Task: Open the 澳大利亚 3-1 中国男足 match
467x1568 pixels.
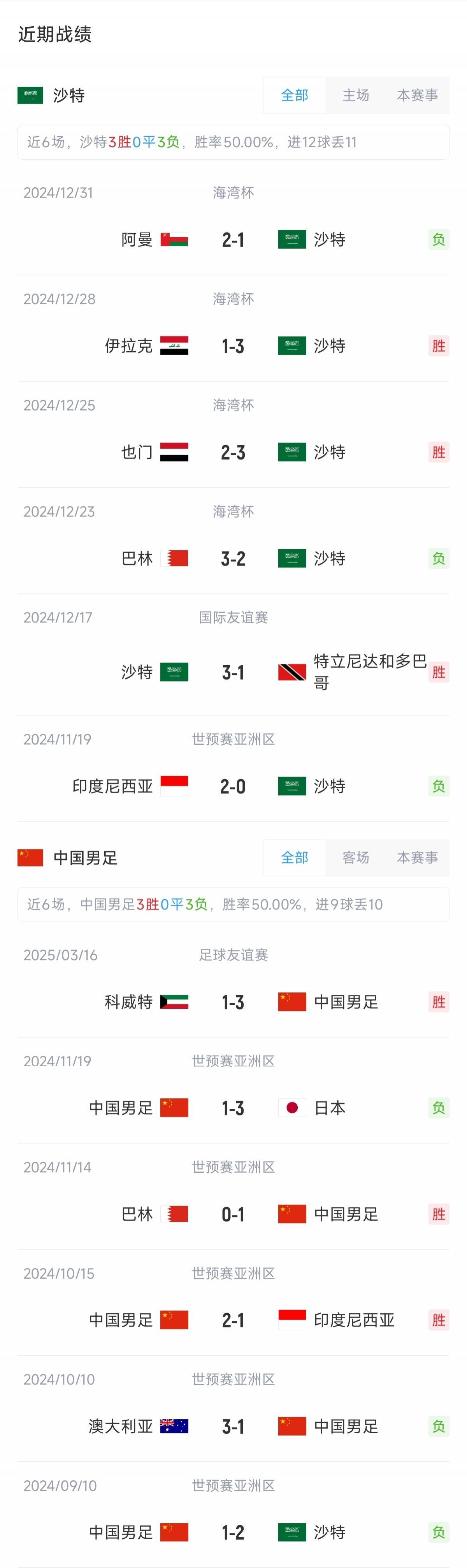Action: click(x=233, y=1427)
